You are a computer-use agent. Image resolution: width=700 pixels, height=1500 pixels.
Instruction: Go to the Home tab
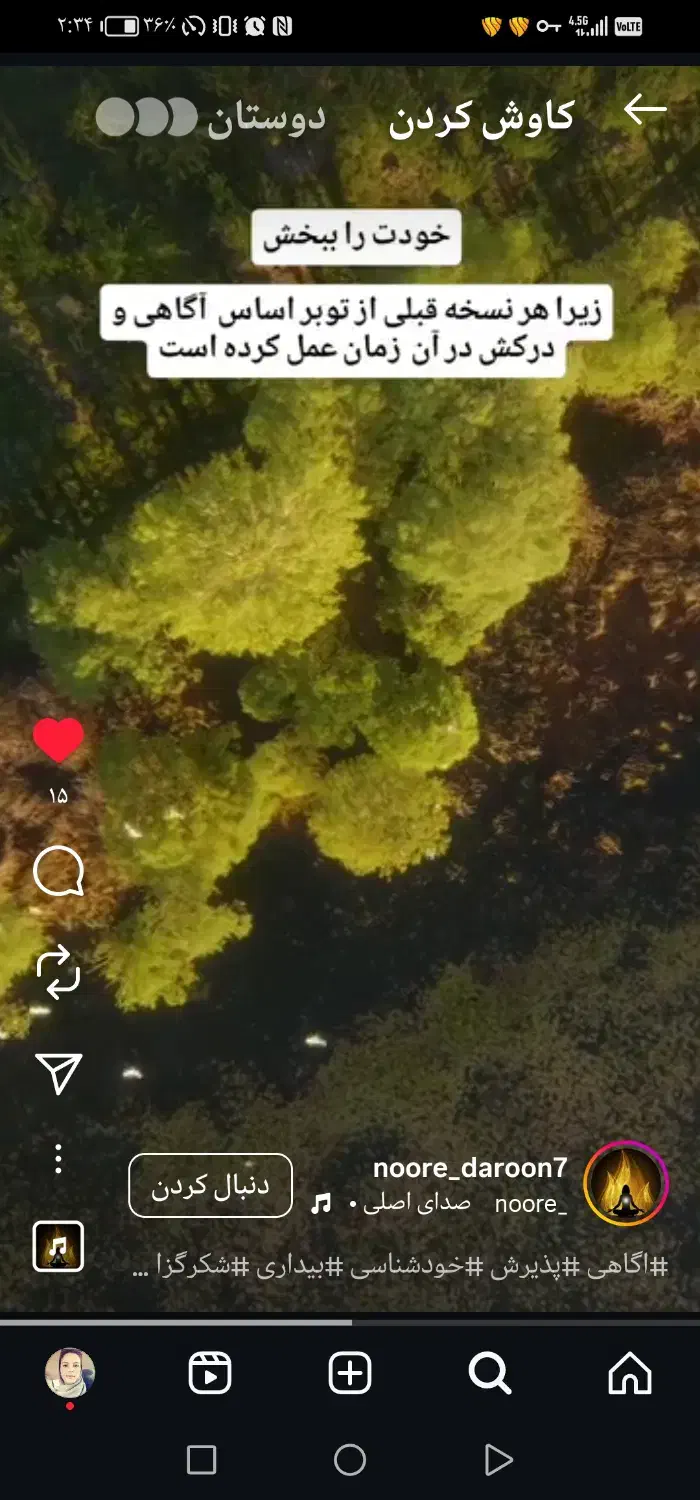click(x=630, y=1373)
